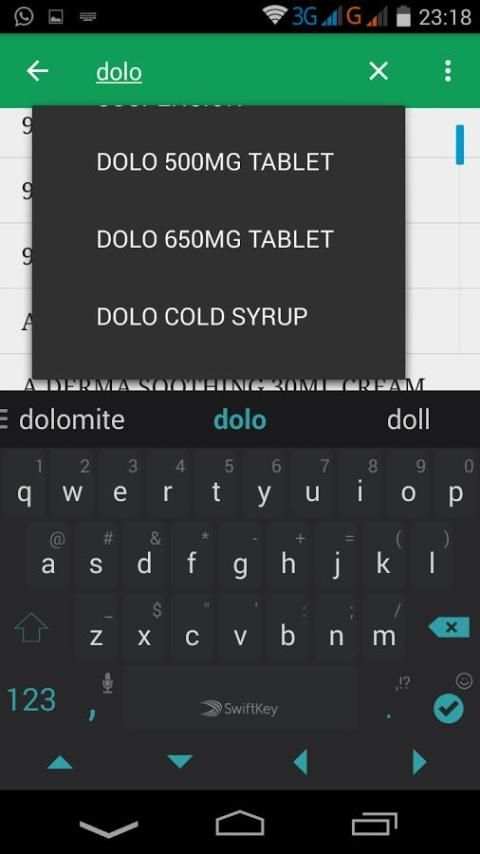Image resolution: width=480 pixels, height=854 pixels.
Task: Tap the keyboard shift key
Action: point(31,628)
